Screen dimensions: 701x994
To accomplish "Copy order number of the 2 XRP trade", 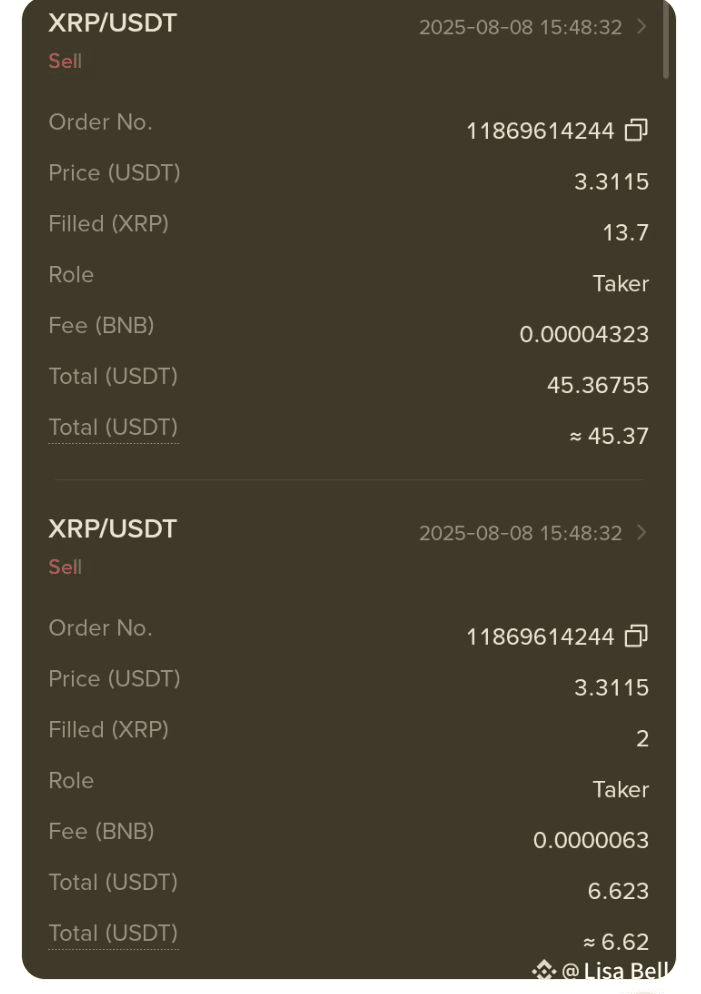I will click(636, 636).
